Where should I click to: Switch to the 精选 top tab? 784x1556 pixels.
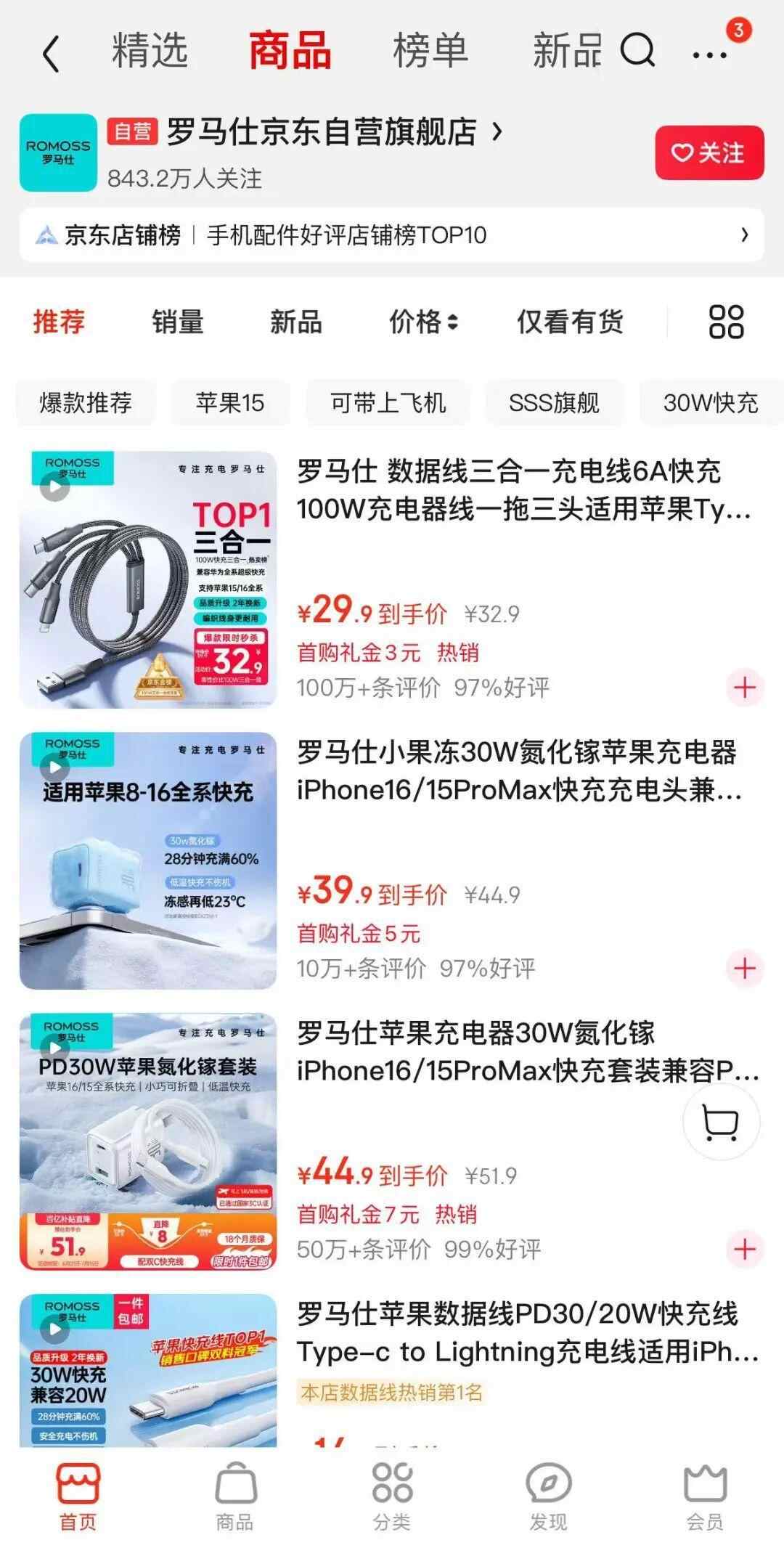pos(150,52)
